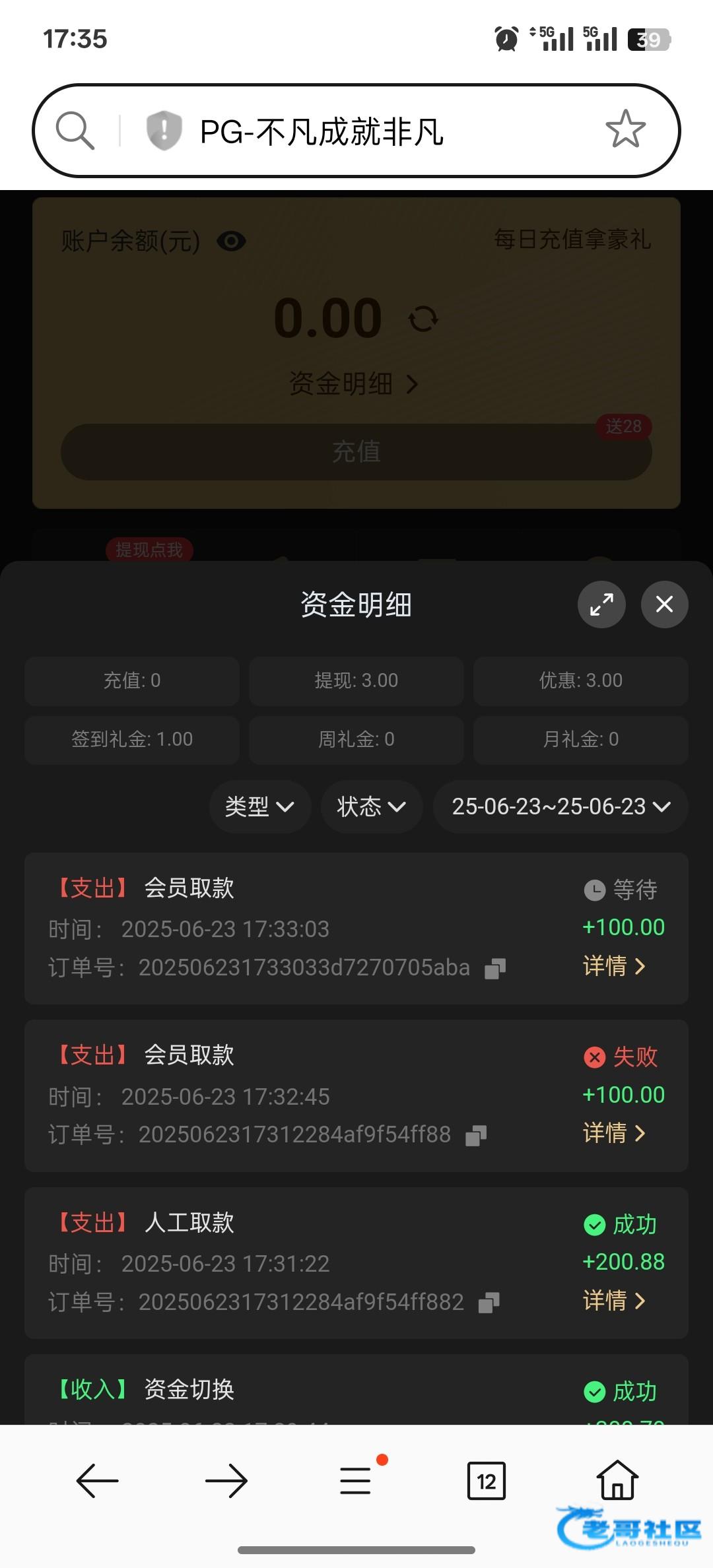Image resolution: width=713 pixels, height=1568 pixels.
Task: Copy order number ending in f54ff882
Action: (489, 1303)
